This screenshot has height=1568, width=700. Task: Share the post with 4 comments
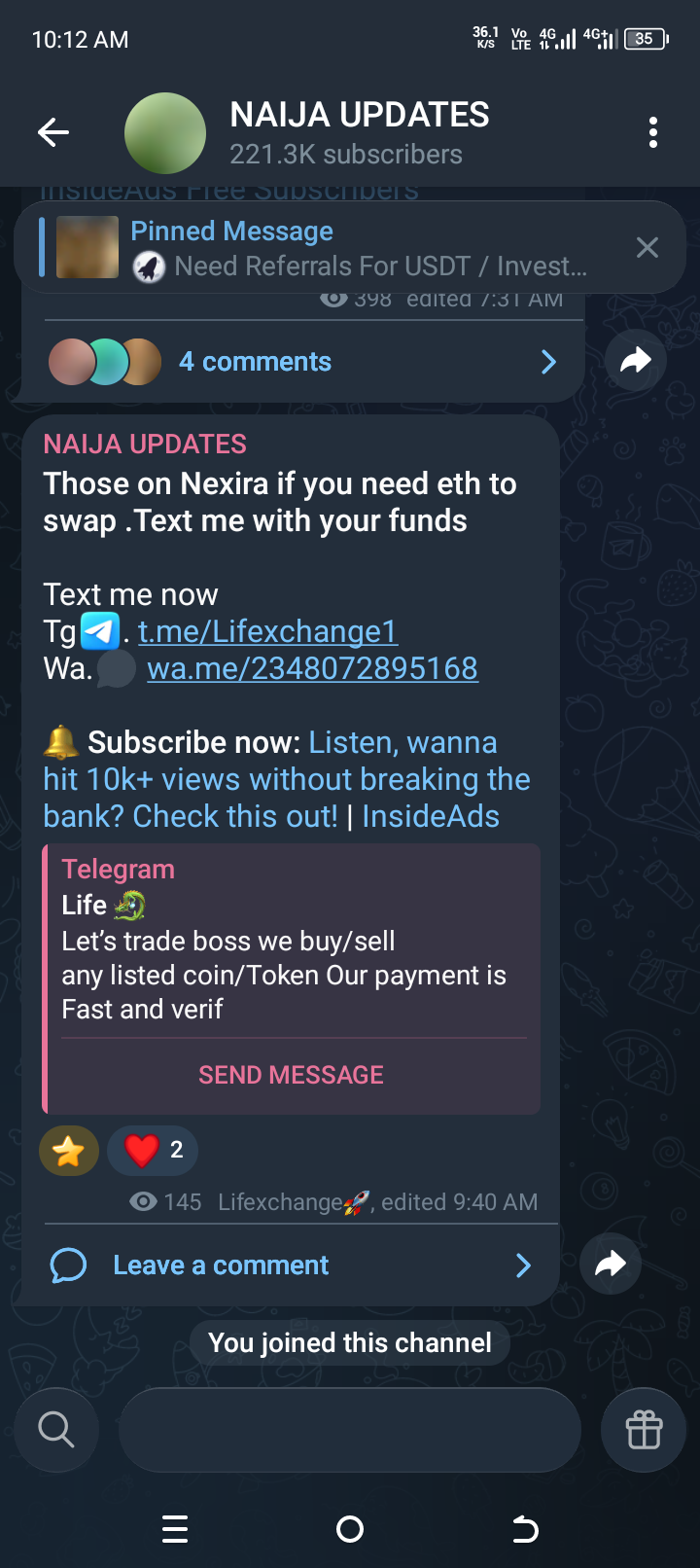(x=635, y=361)
